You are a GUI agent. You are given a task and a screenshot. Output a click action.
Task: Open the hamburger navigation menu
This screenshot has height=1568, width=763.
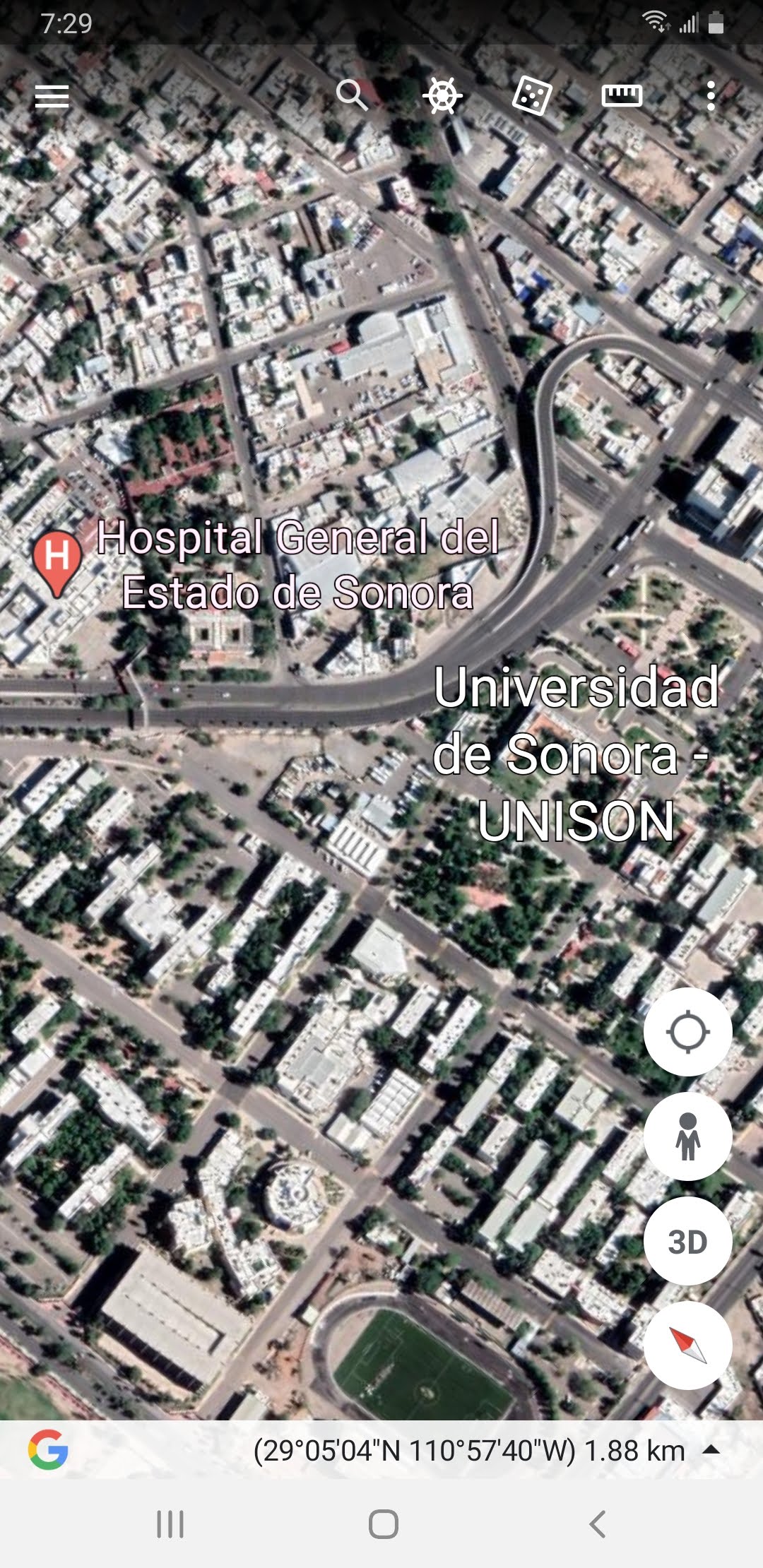click(52, 96)
